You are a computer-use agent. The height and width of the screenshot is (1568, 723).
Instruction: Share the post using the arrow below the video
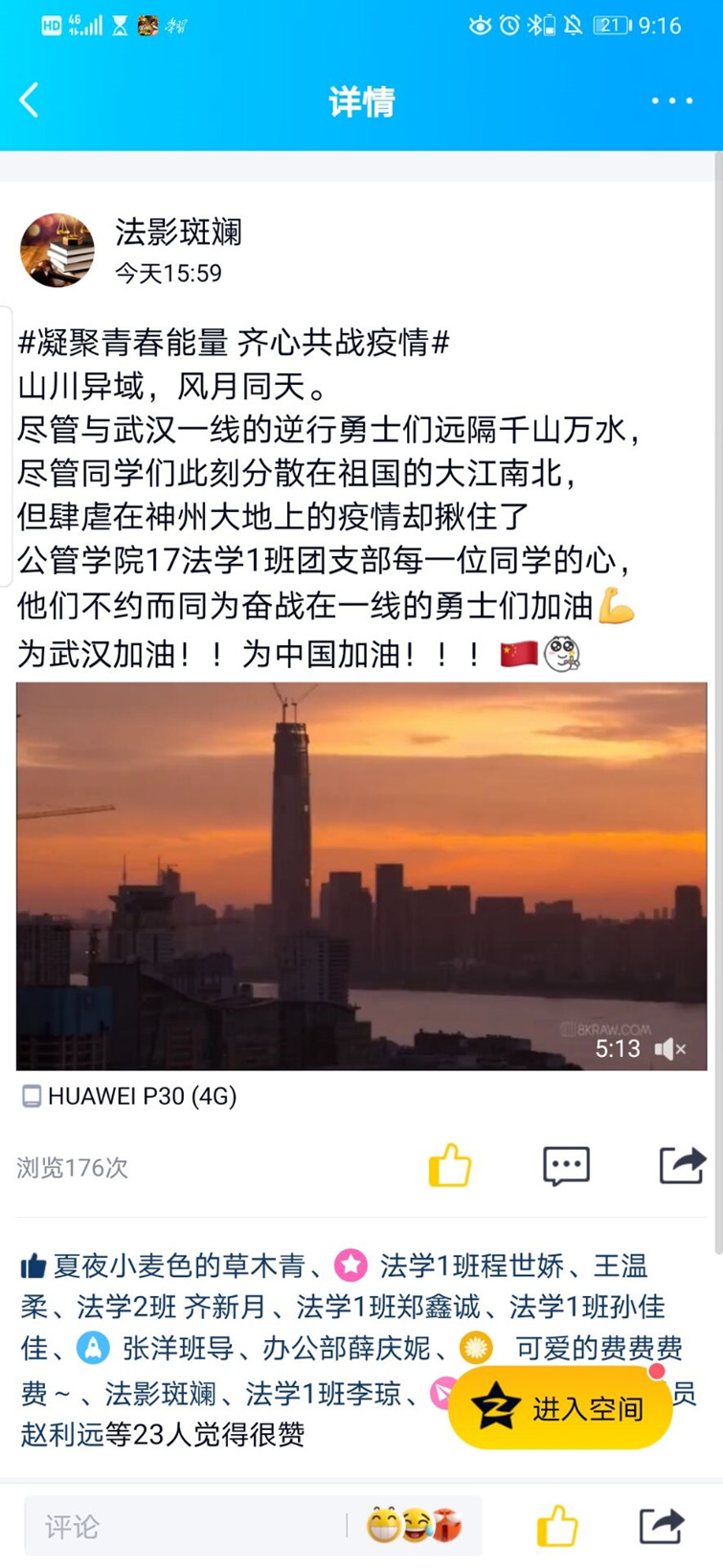[682, 1166]
